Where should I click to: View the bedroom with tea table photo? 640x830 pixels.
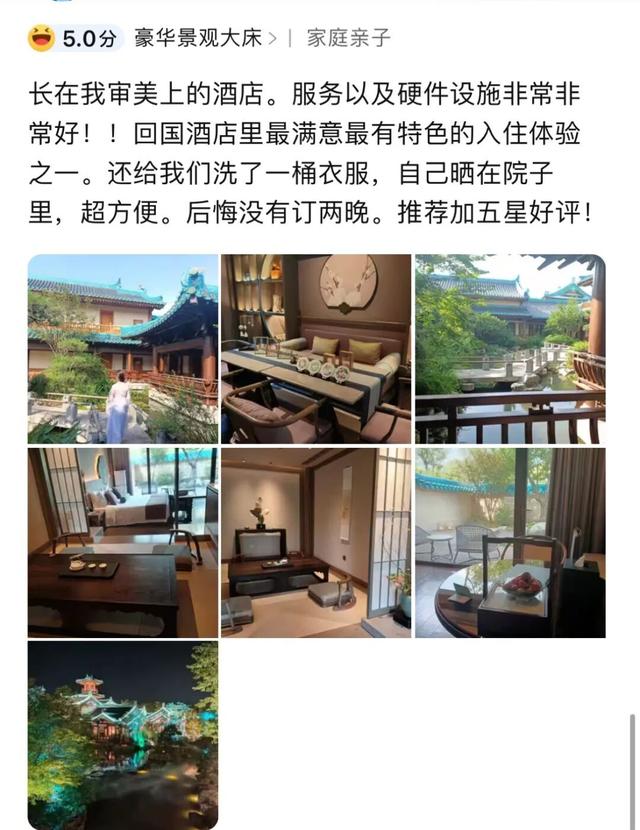pos(122,543)
